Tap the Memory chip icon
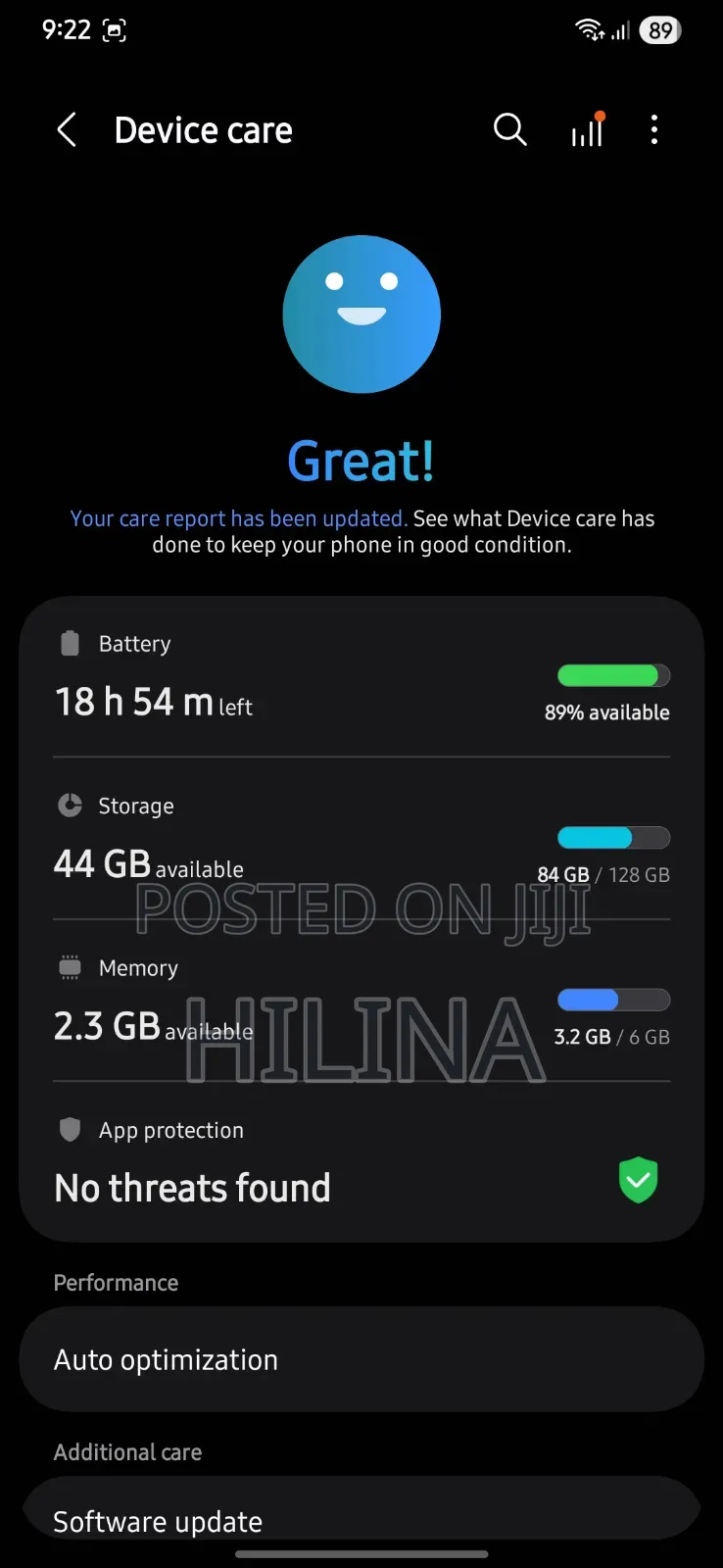This screenshot has width=723, height=1568. (69, 967)
